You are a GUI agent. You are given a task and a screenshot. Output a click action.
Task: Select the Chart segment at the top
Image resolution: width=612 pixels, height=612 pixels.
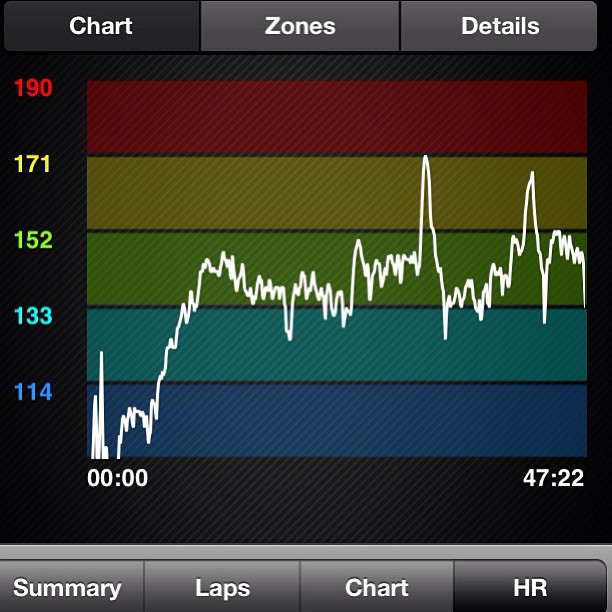[x=101, y=26]
